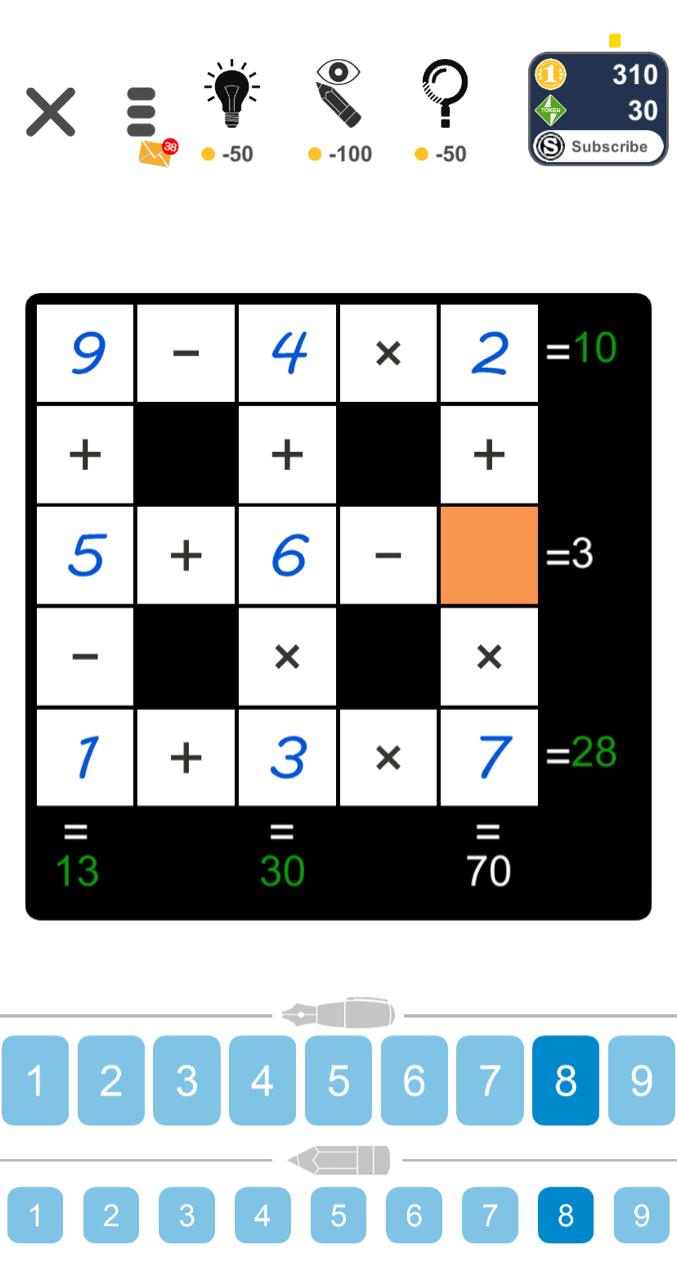
Task: Enter pen number 5
Action: click(x=338, y=1080)
